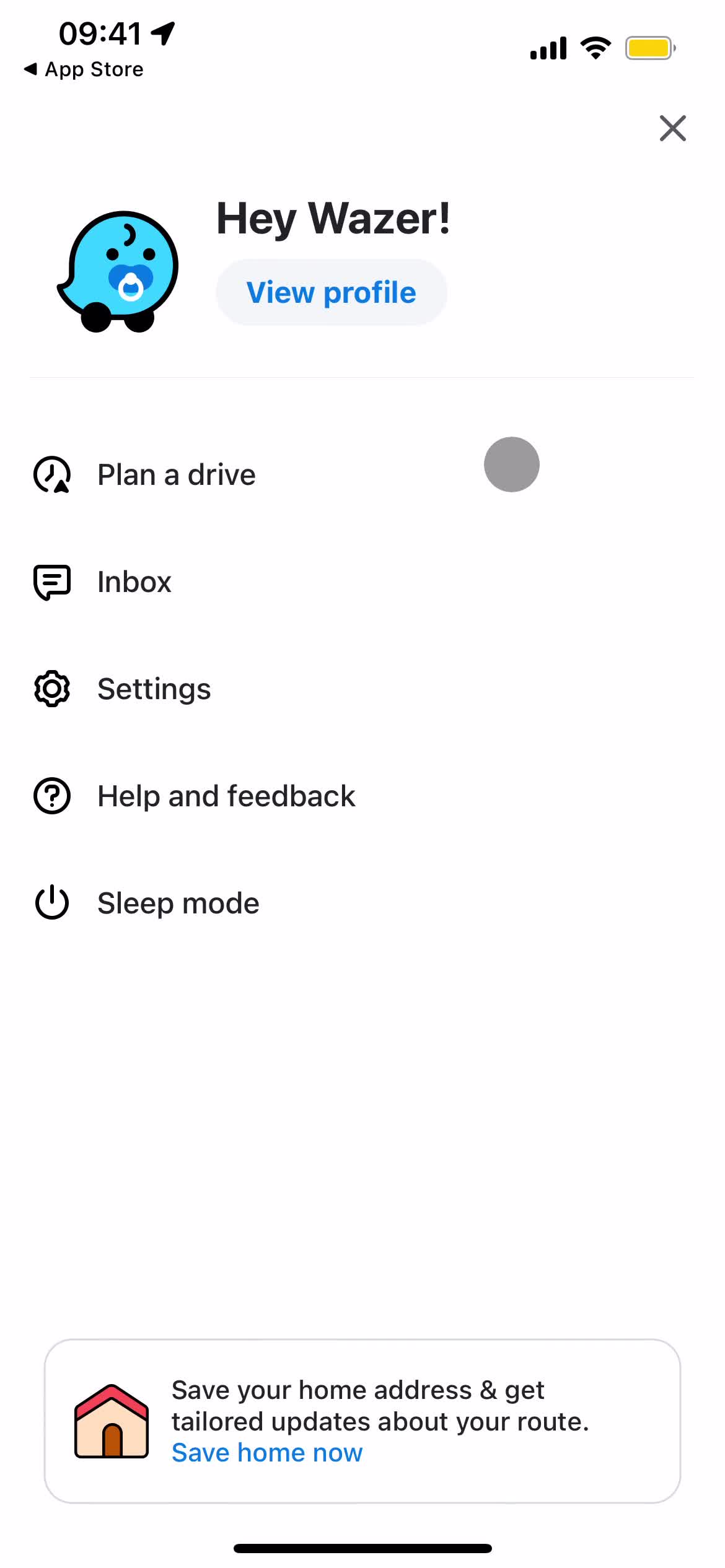Open Plan a drive
The image size is (725, 1568).
176,474
